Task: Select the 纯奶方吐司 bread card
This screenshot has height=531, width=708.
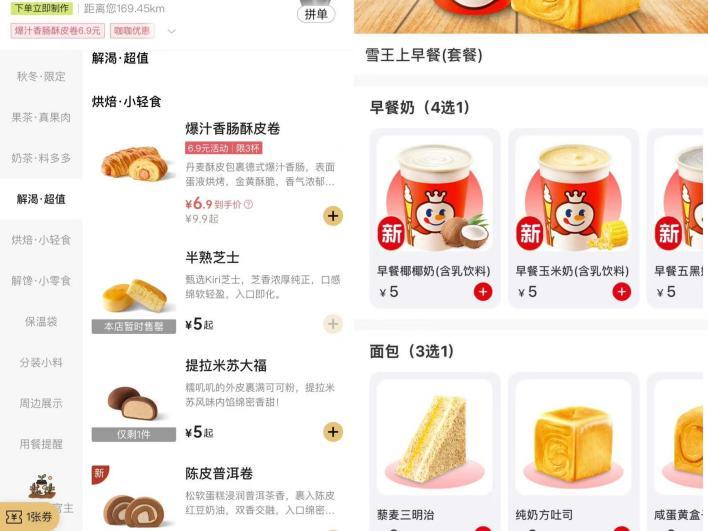Action: 573,450
